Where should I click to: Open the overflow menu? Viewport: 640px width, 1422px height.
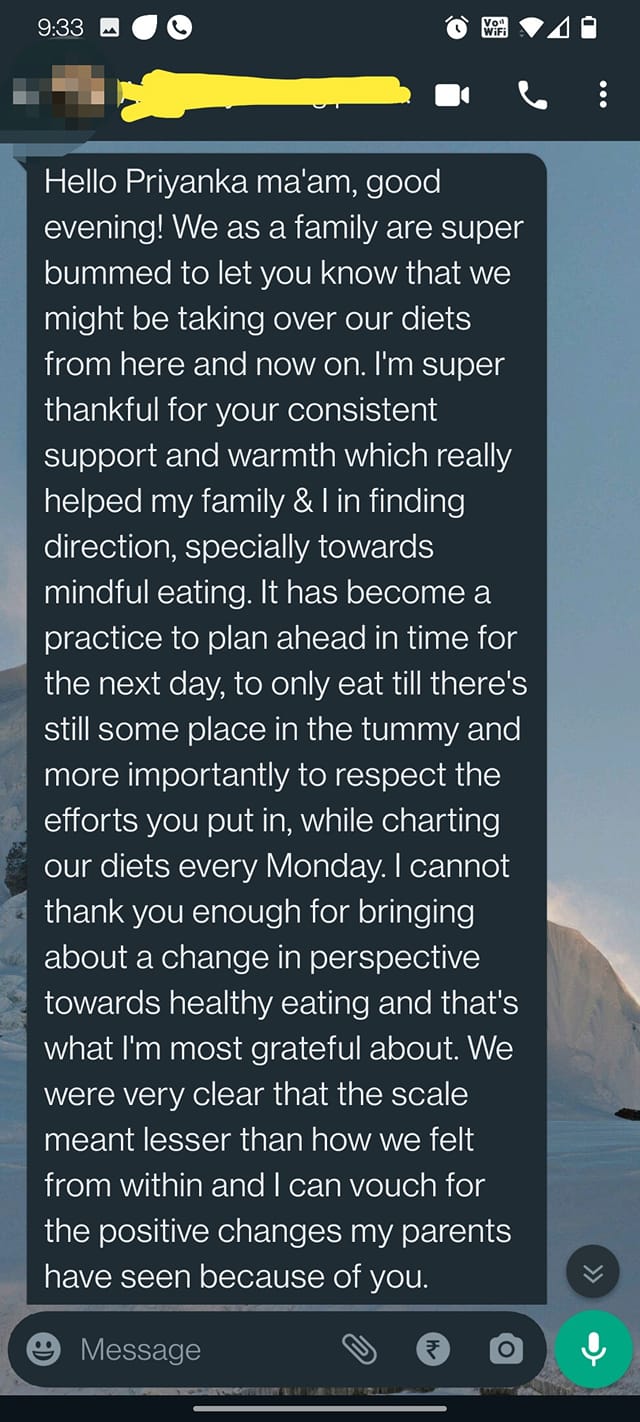(603, 95)
